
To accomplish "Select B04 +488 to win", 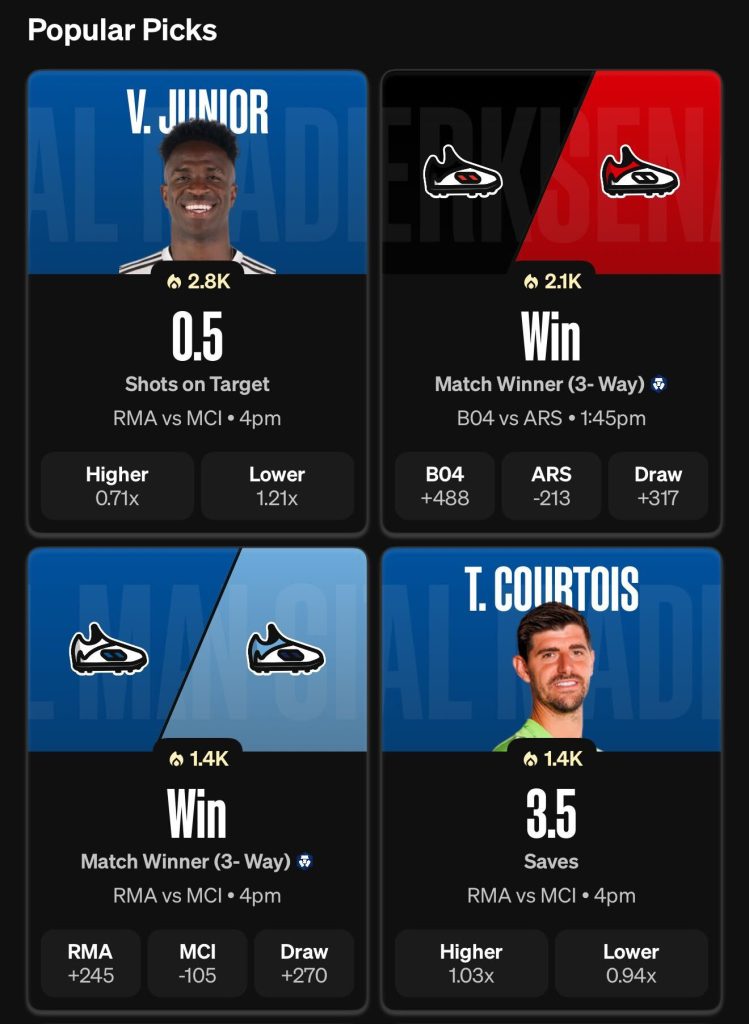I will pos(445,486).
